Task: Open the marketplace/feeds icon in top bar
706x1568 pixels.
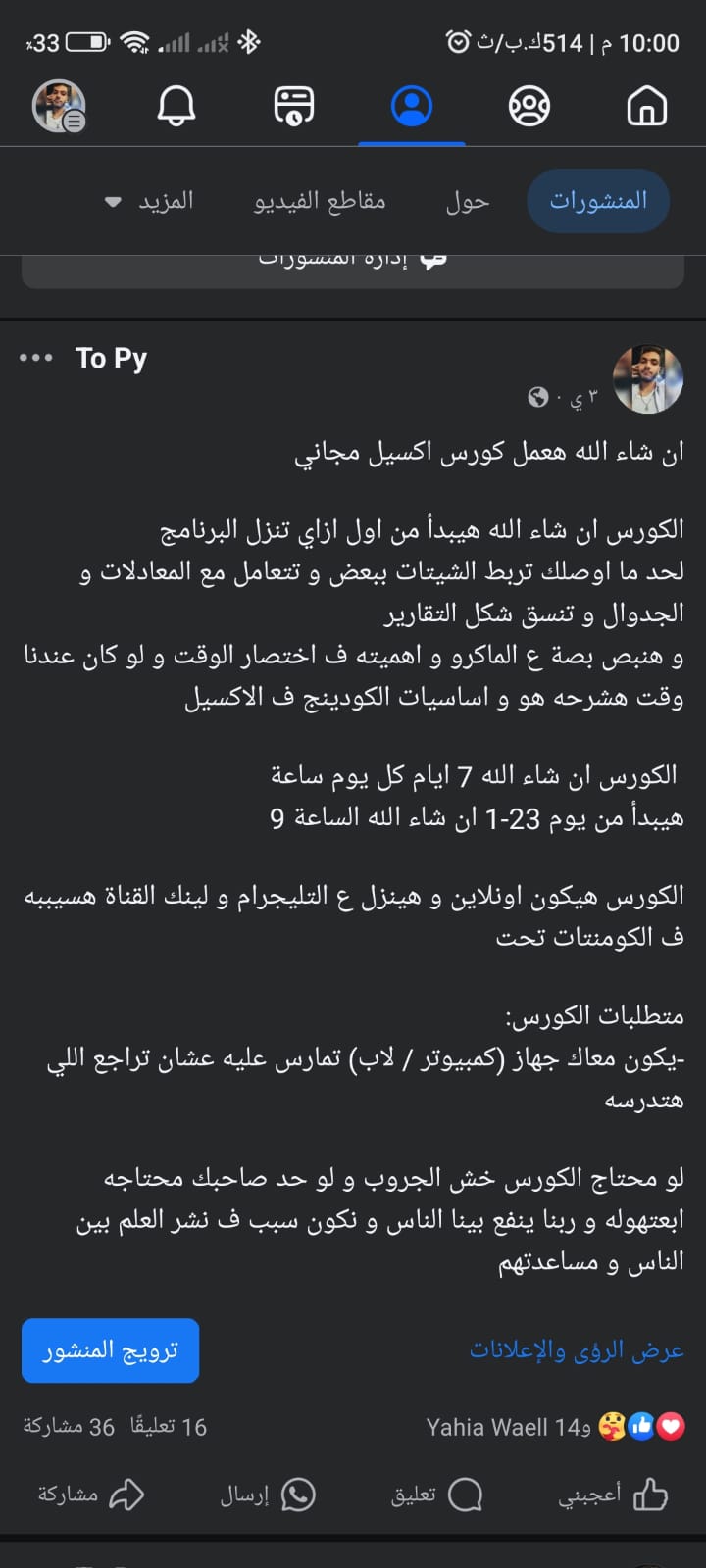Action: point(293,106)
